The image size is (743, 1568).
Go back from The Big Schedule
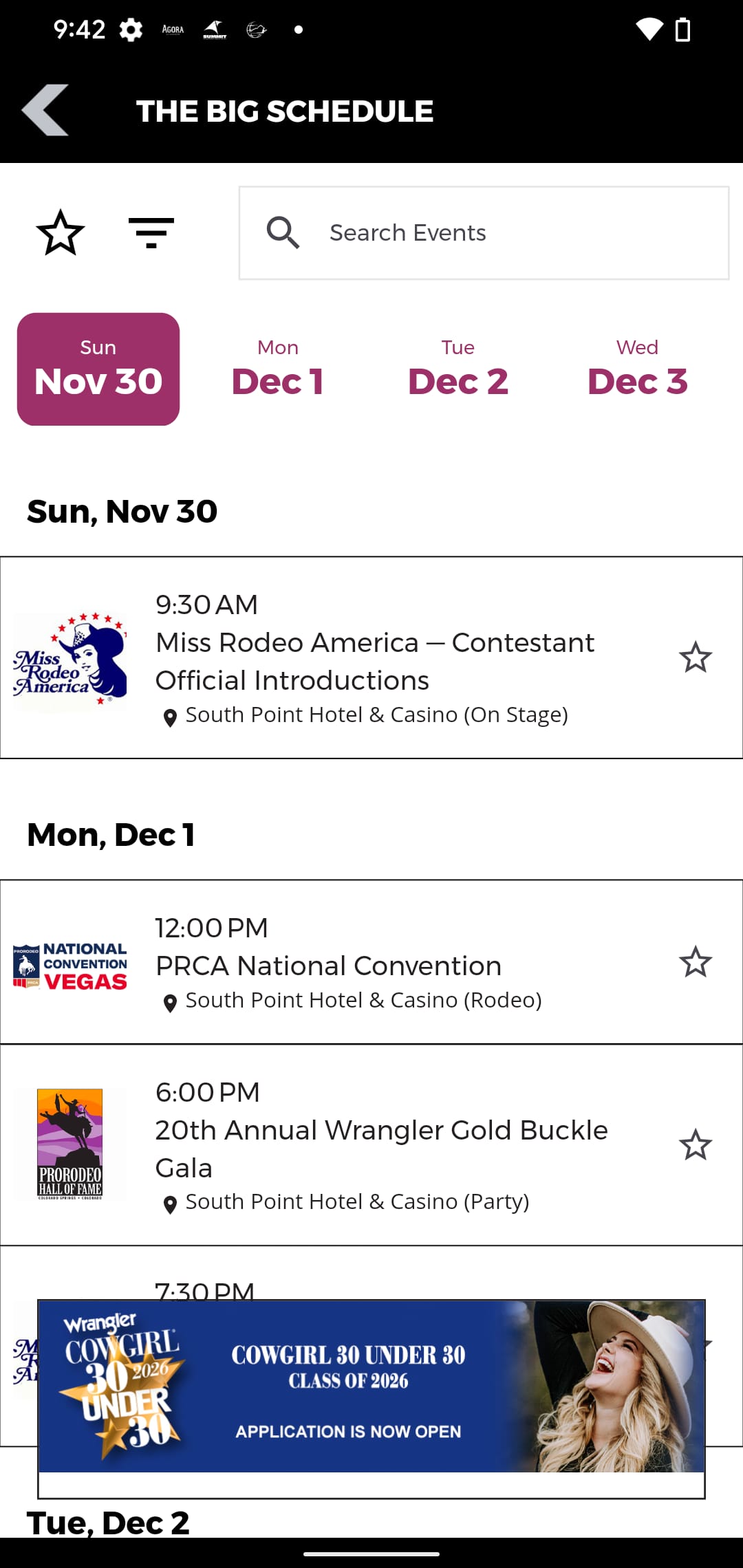coord(45,110)
